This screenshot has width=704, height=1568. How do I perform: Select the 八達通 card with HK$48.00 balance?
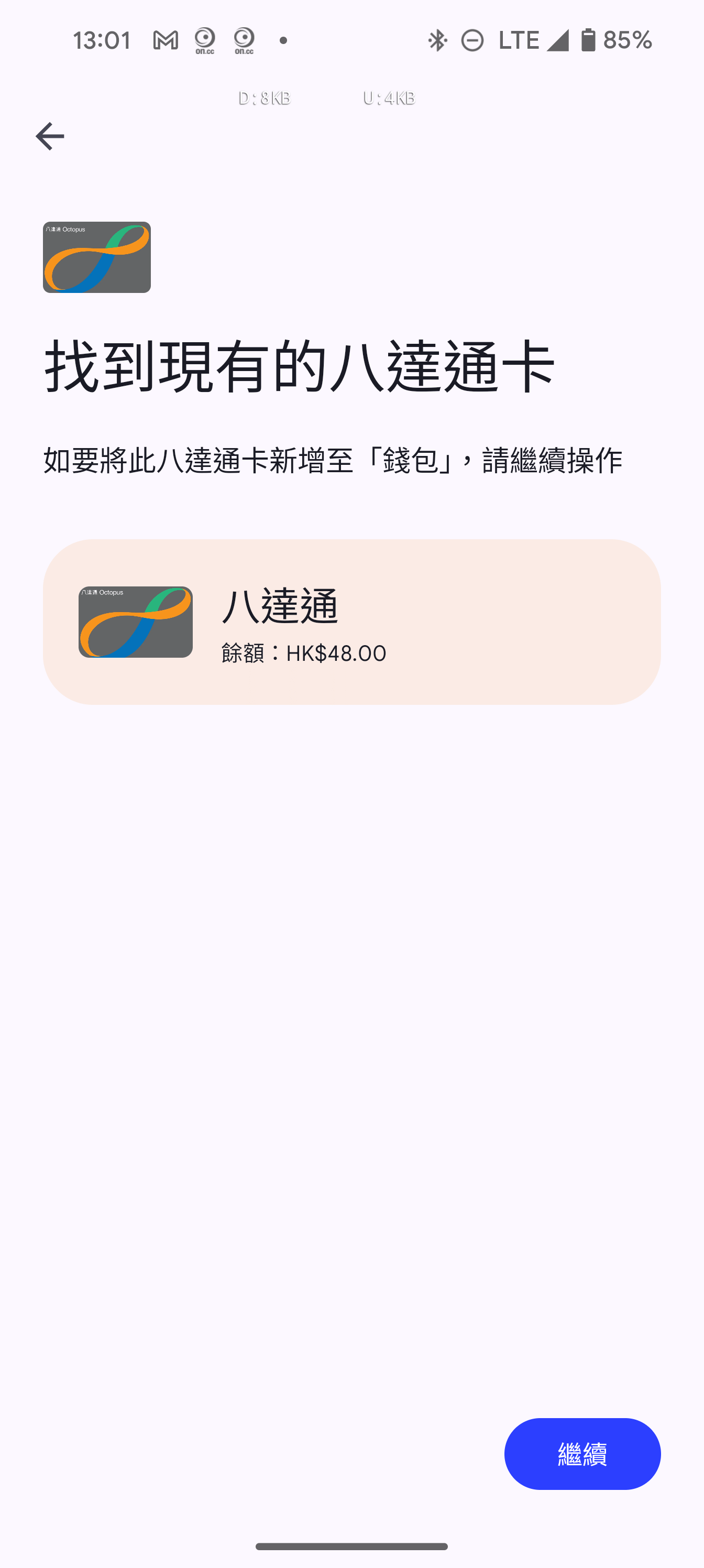(351, 622)
